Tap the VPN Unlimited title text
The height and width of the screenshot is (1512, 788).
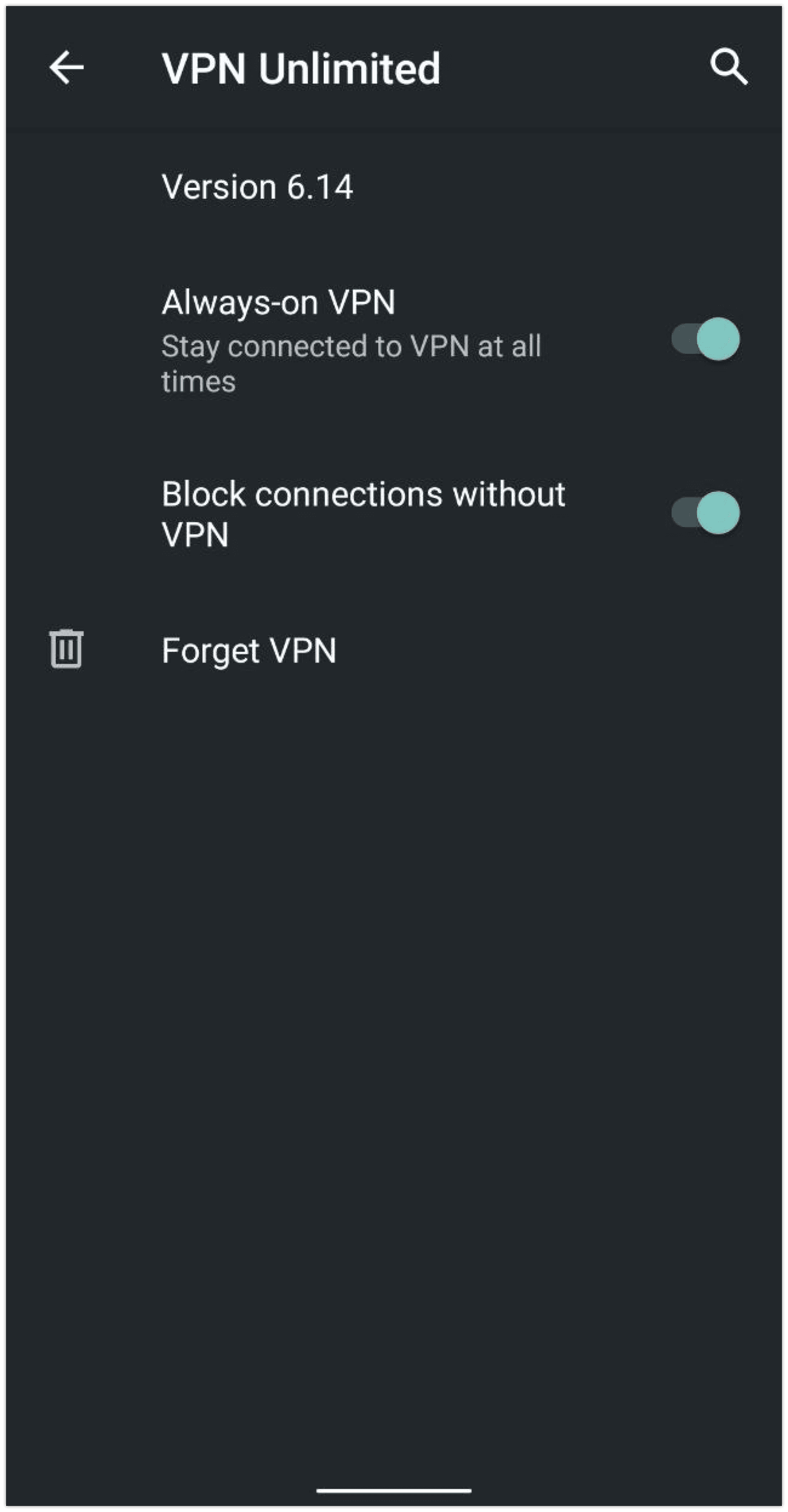[x=301, y=68]
